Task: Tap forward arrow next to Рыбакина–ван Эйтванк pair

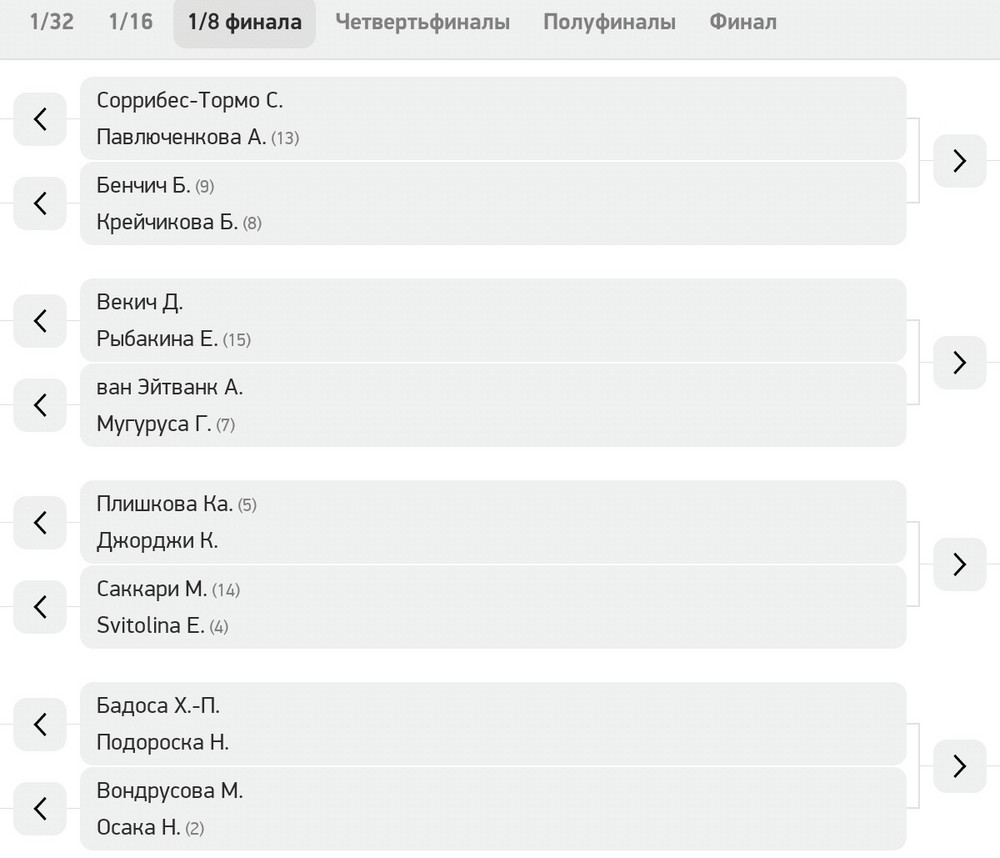Action: click(960, 362)
